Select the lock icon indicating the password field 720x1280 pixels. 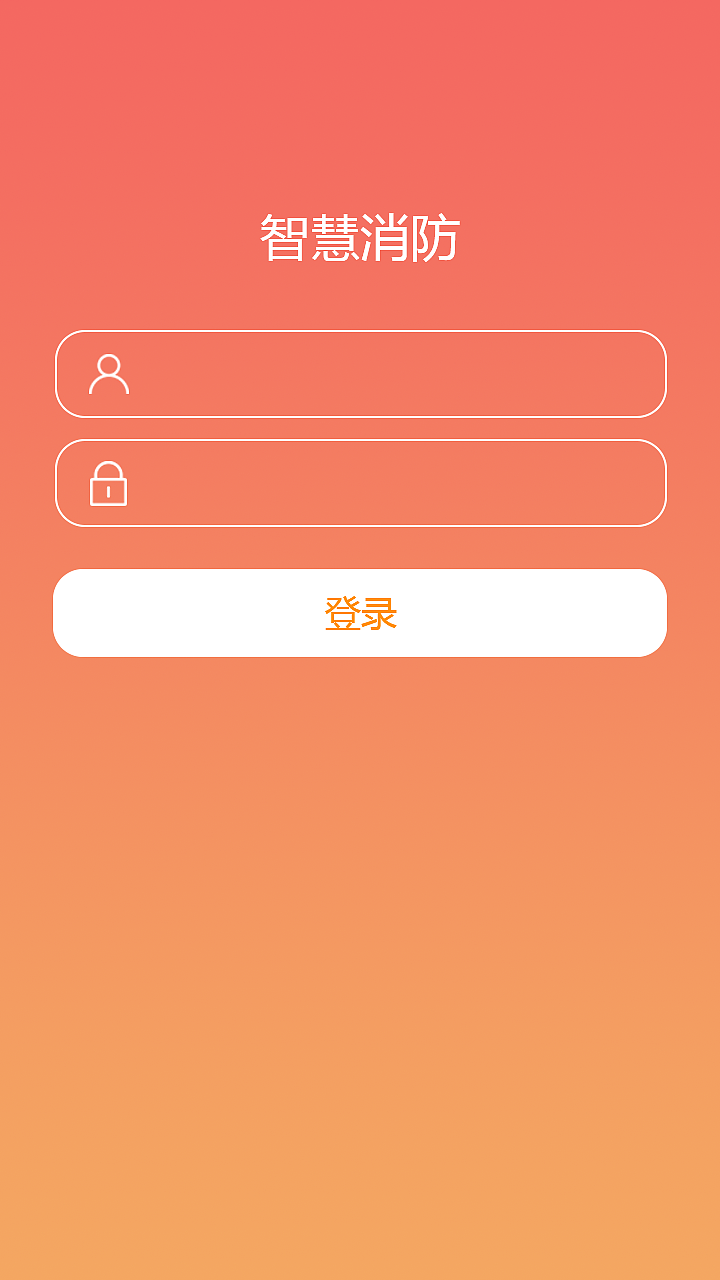tap(110, 484)
